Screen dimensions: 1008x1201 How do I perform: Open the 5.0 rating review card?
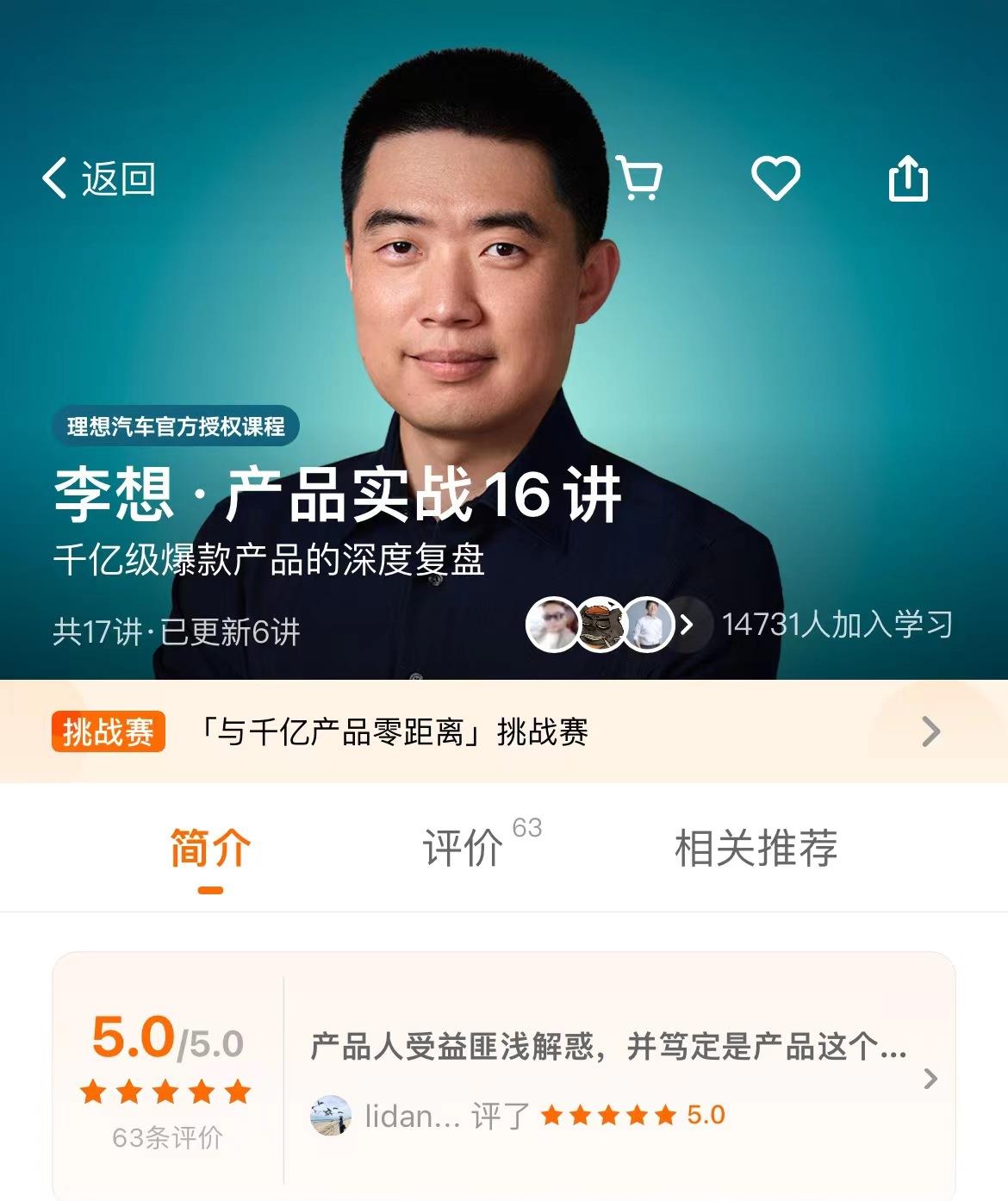503,1077
